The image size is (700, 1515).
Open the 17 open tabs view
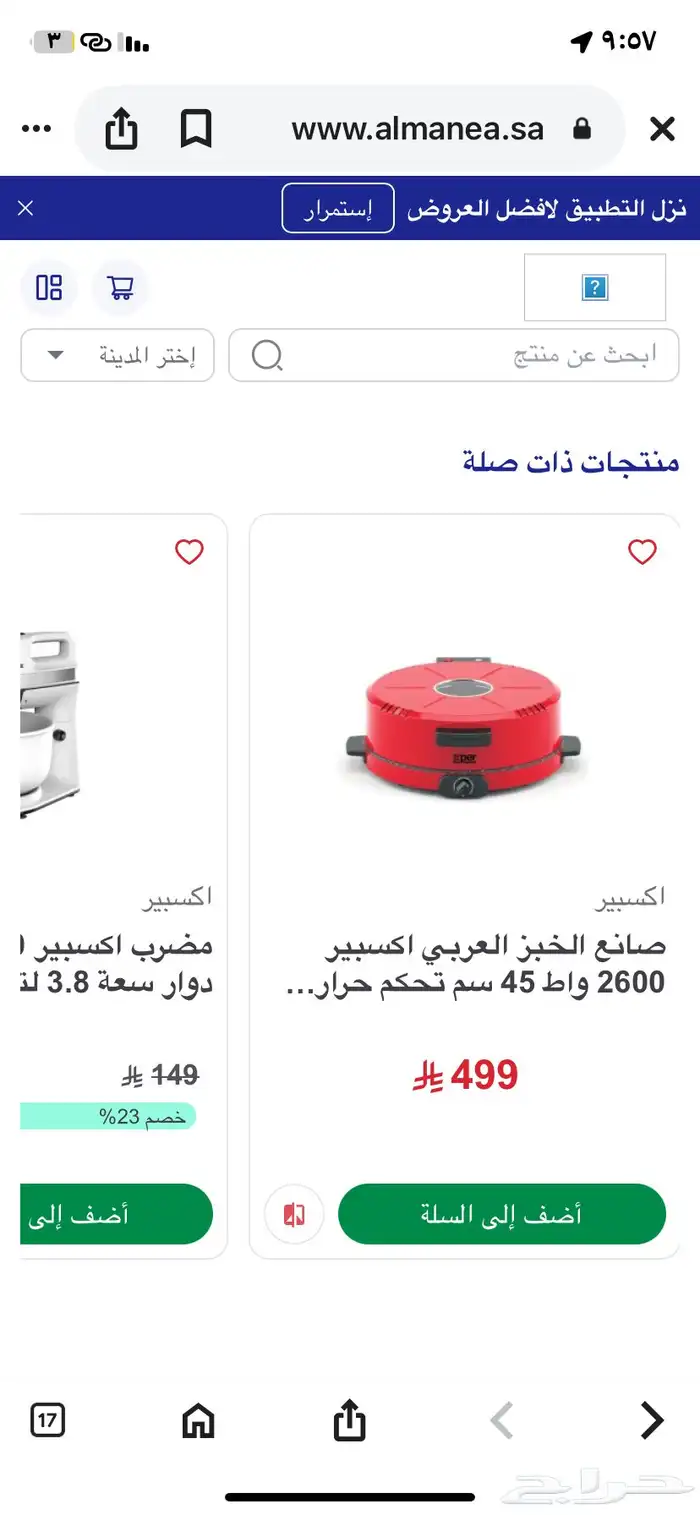pyautogui.click(x=48, y=1420)
